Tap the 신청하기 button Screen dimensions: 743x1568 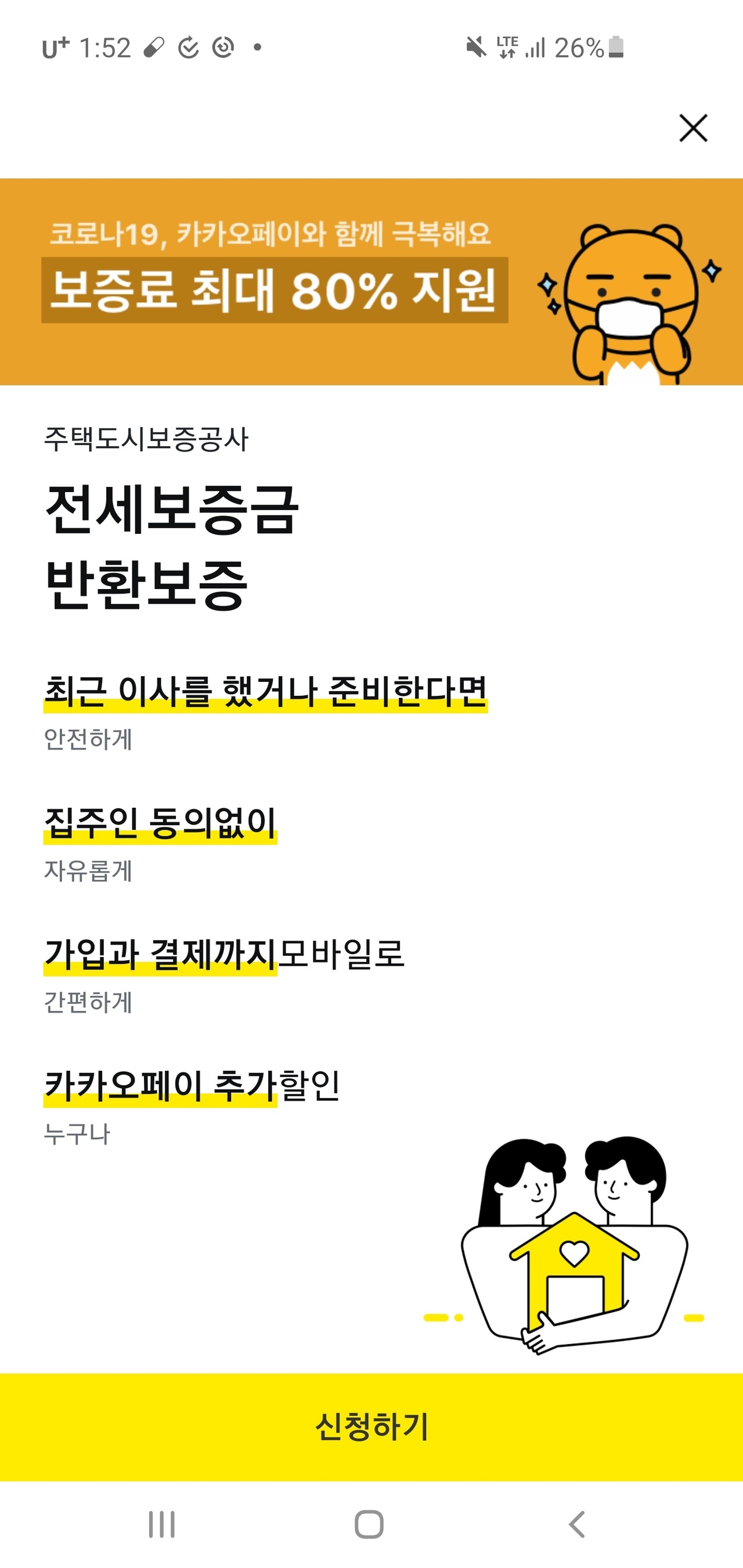click(371, 1426)
